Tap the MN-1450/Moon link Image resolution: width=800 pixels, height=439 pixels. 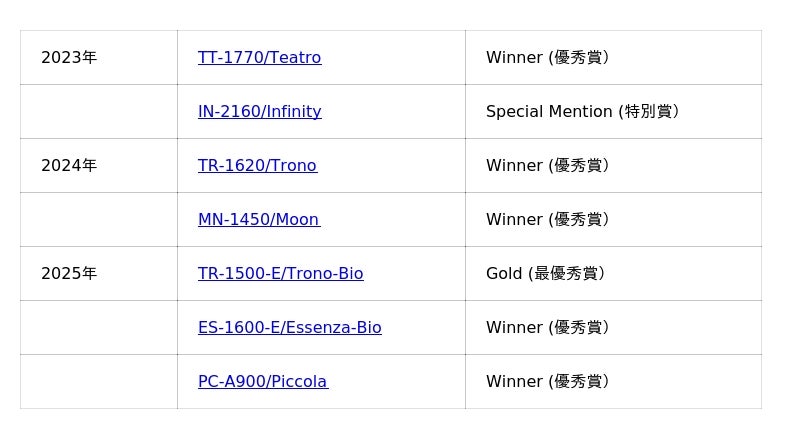258,220
